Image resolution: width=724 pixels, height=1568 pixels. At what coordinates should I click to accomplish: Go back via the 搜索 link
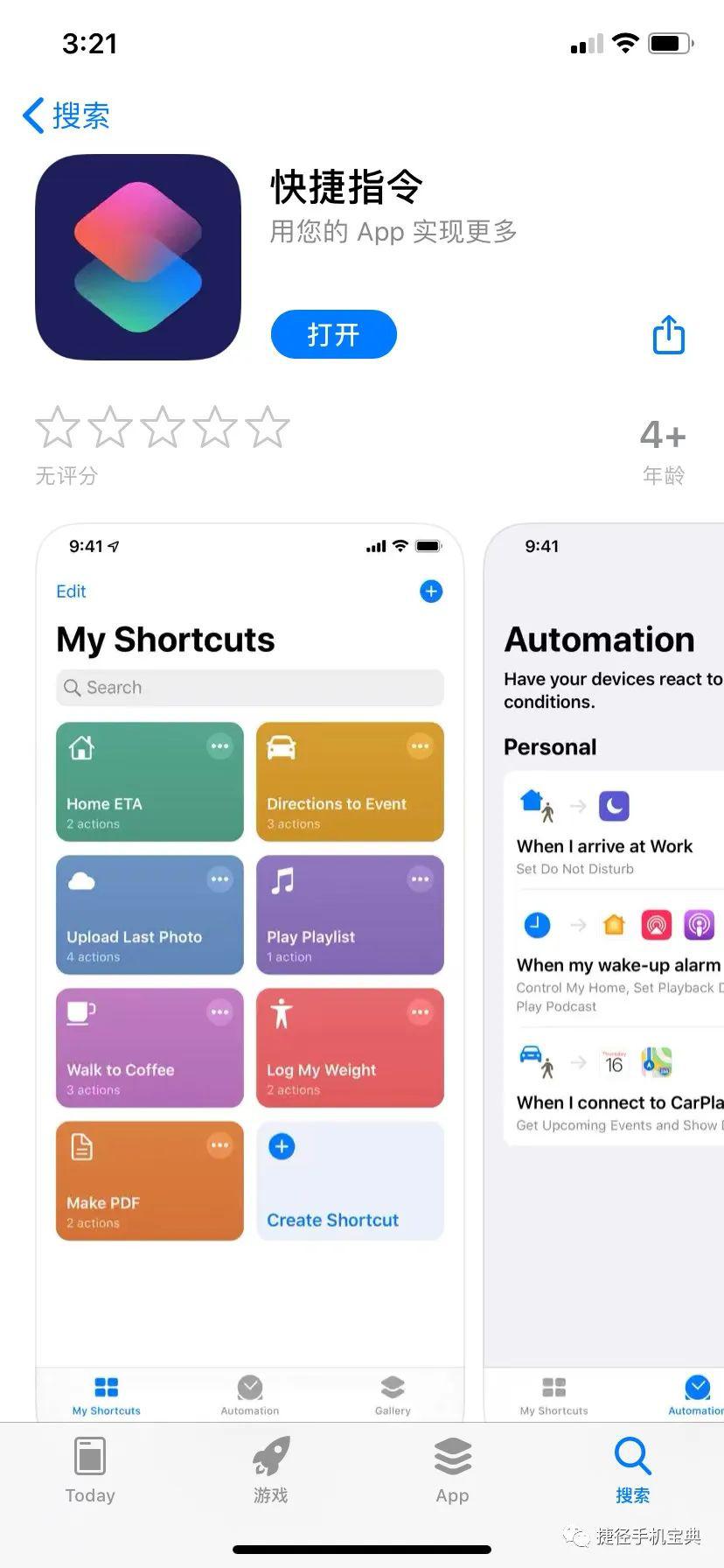coord(66,115)
